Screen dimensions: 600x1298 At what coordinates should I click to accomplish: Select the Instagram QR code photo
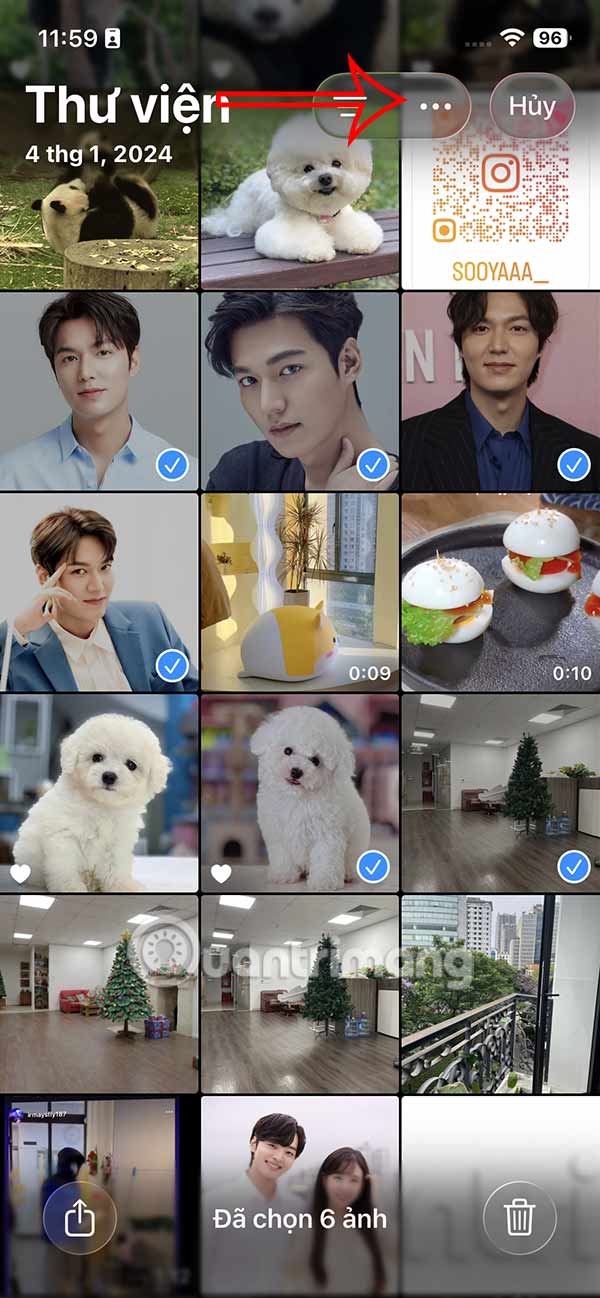500,200
